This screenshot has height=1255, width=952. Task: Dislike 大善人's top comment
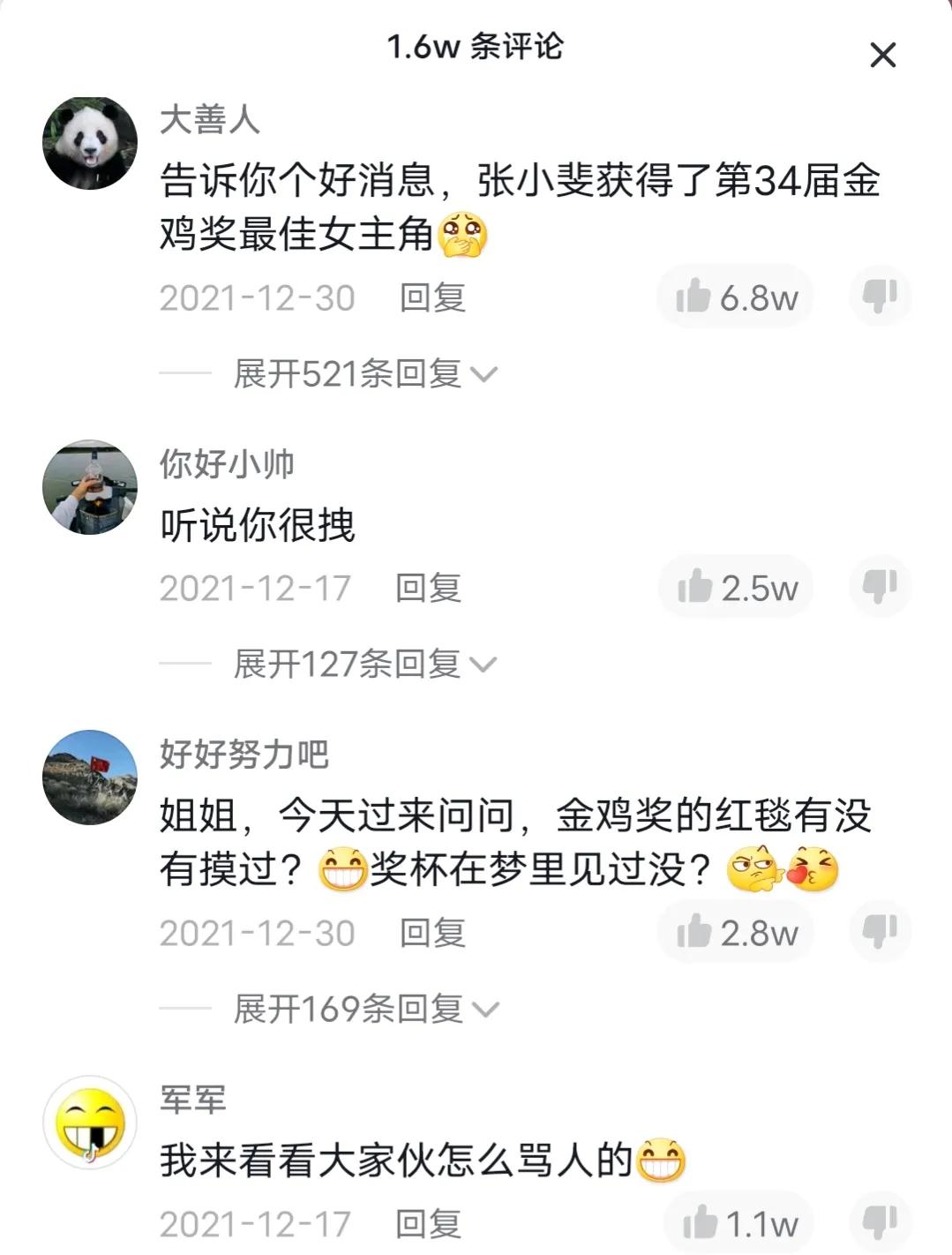click(879, 297)
